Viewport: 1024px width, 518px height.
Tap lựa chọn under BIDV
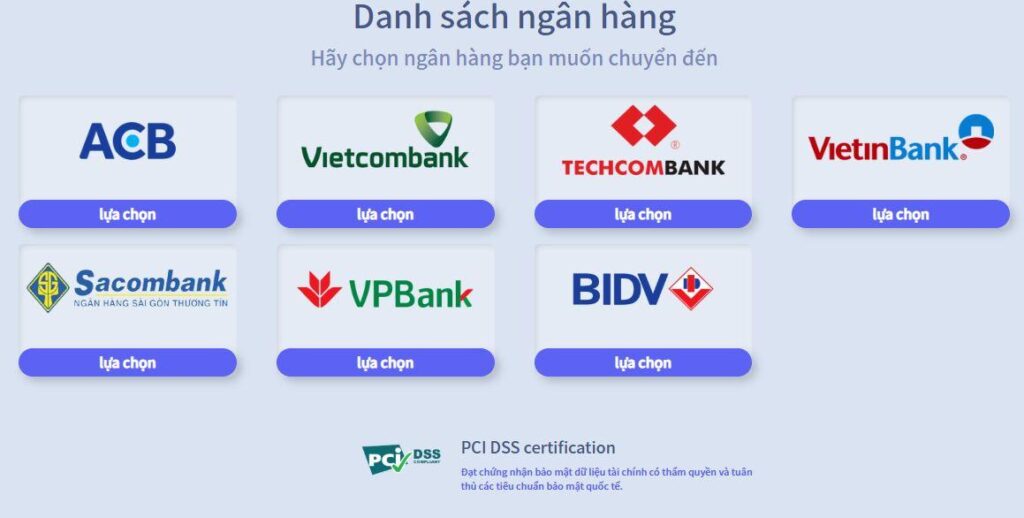pos(643,362)
